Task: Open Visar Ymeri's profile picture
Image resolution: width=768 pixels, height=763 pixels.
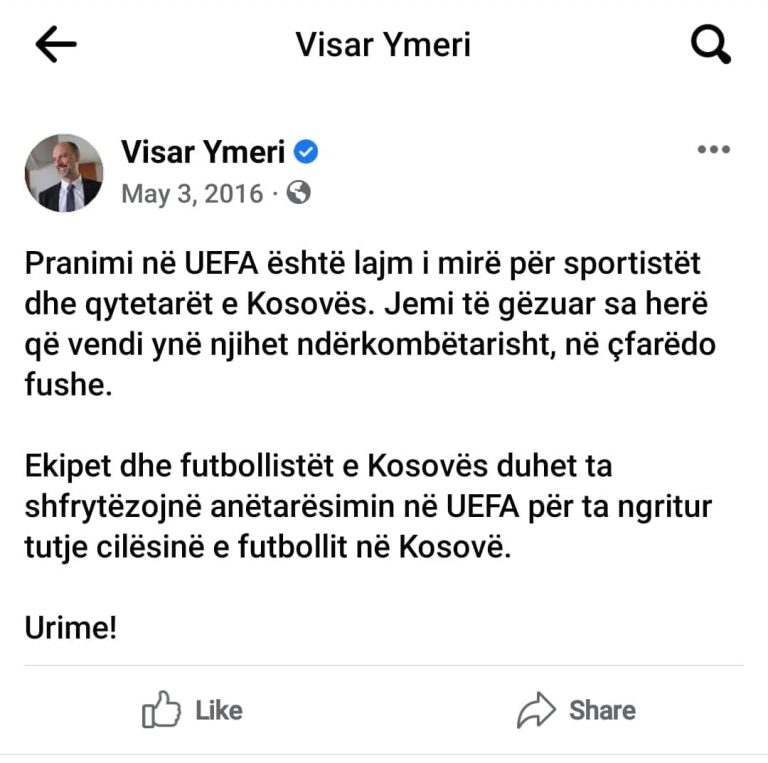Action: pyautogui.click(x=64, y=173)
